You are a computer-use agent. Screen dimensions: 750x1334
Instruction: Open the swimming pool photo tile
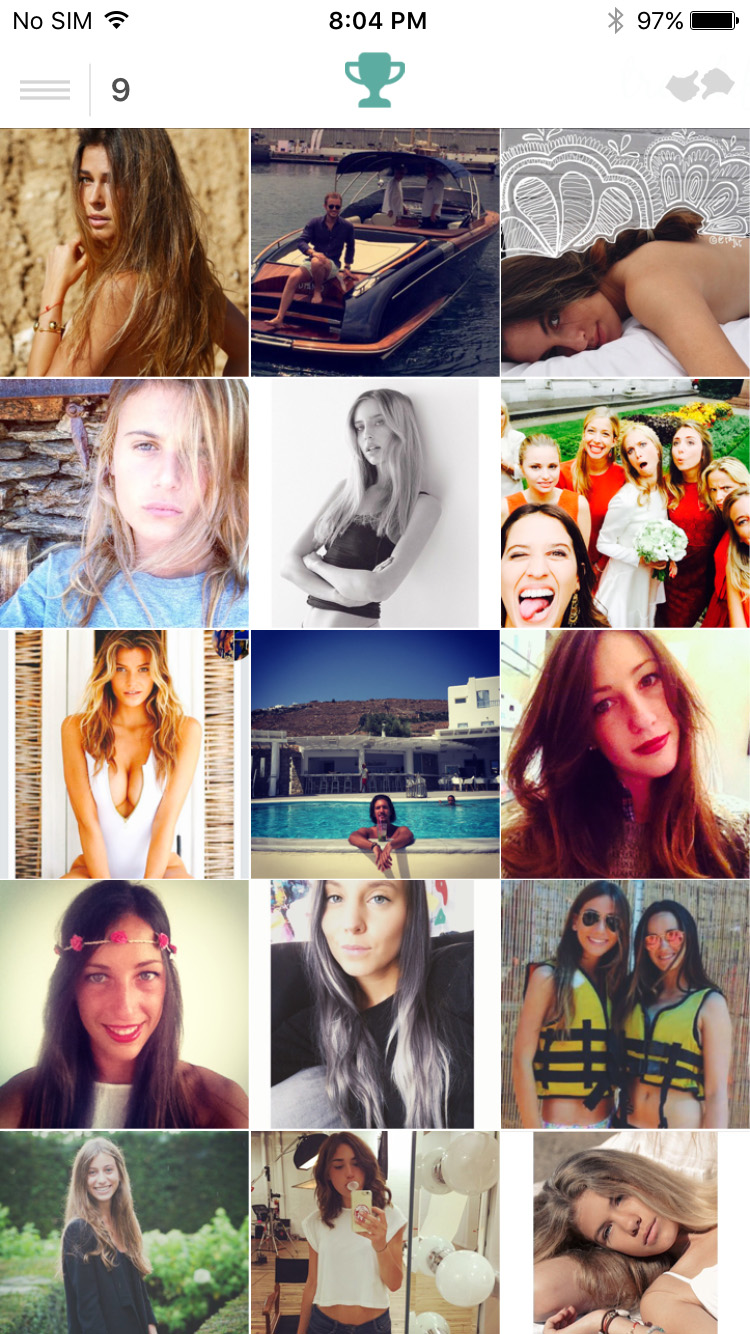375,754
